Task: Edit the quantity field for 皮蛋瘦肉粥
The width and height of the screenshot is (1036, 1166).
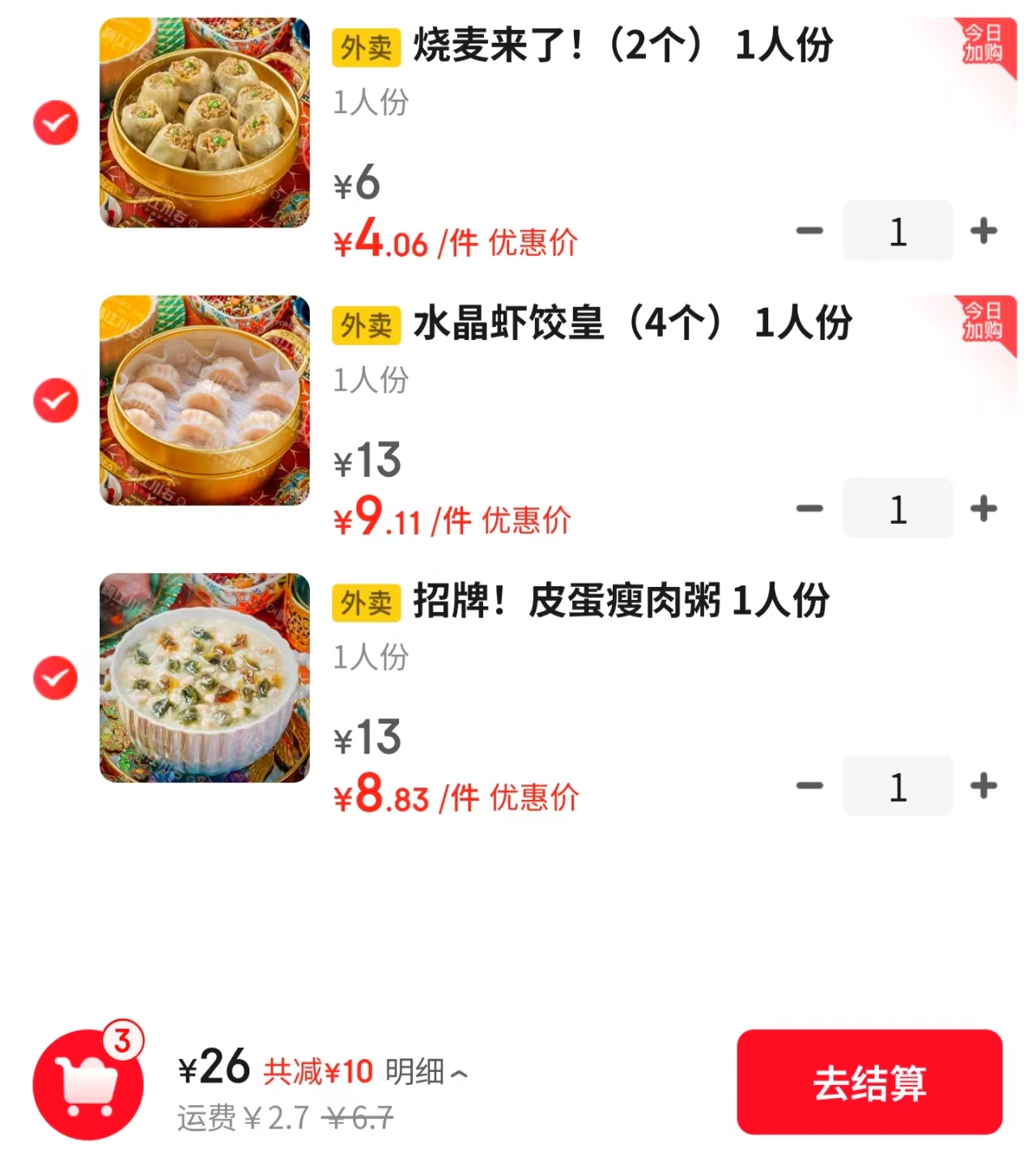Action: (x=898, y=785)
